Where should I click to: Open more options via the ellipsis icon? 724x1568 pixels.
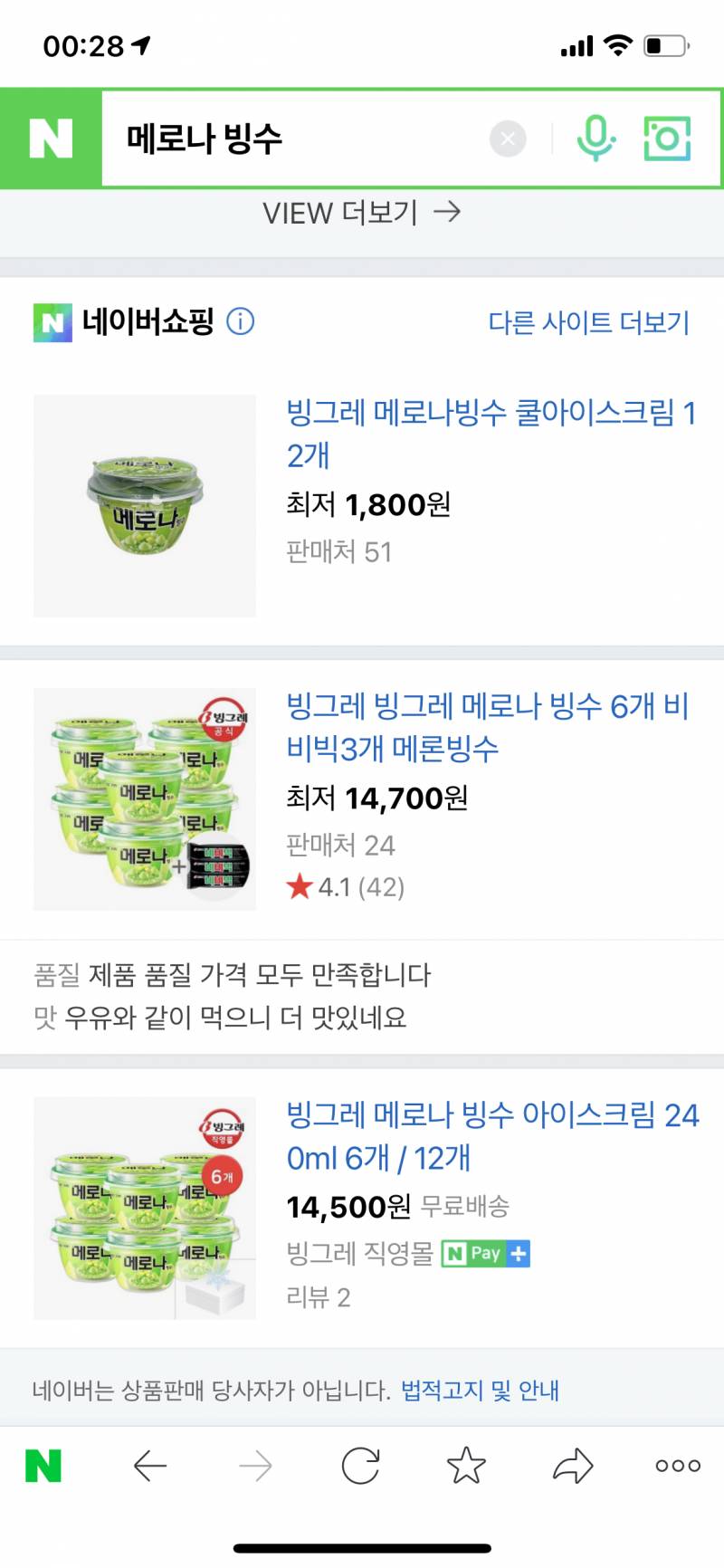point(676,1467)
